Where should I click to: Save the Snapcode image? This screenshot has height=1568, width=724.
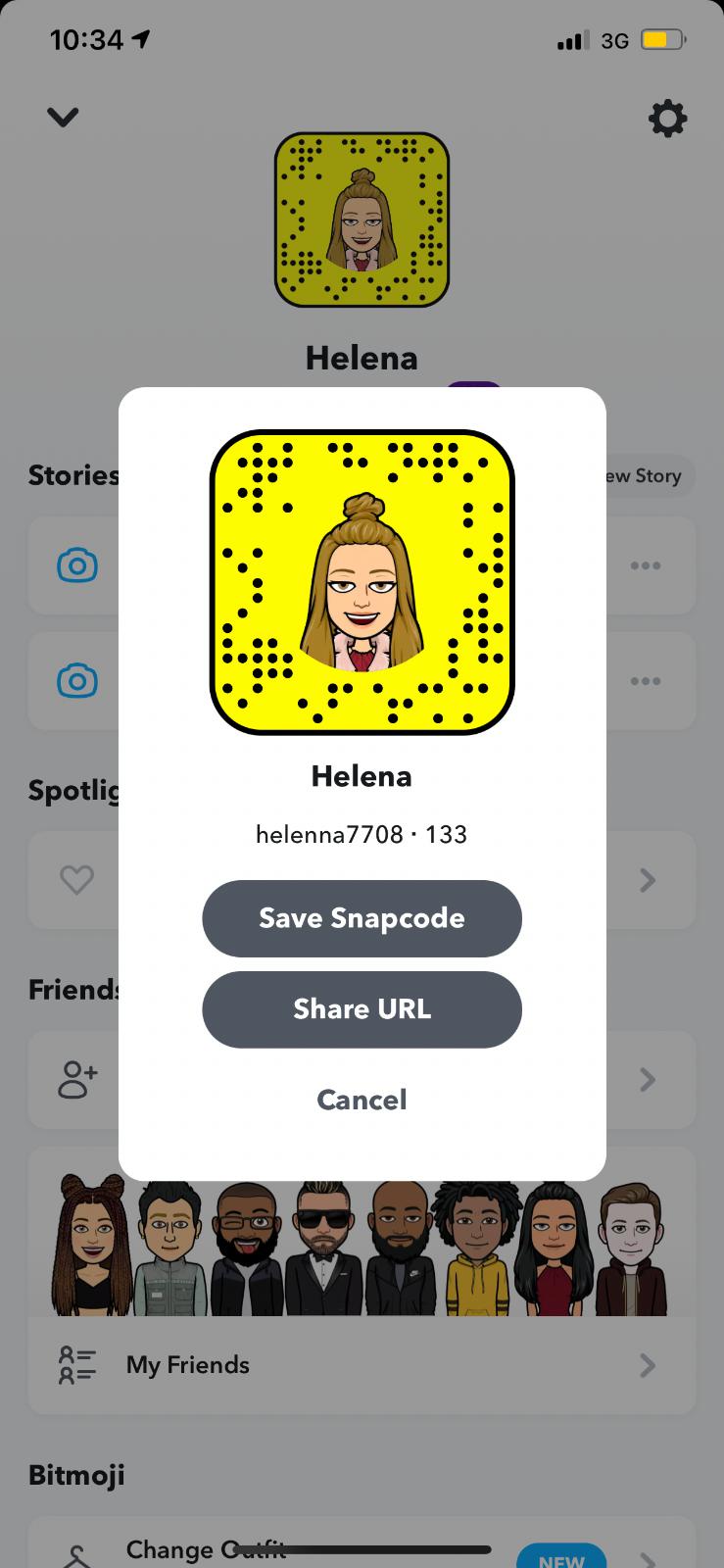tap(362, 918)
